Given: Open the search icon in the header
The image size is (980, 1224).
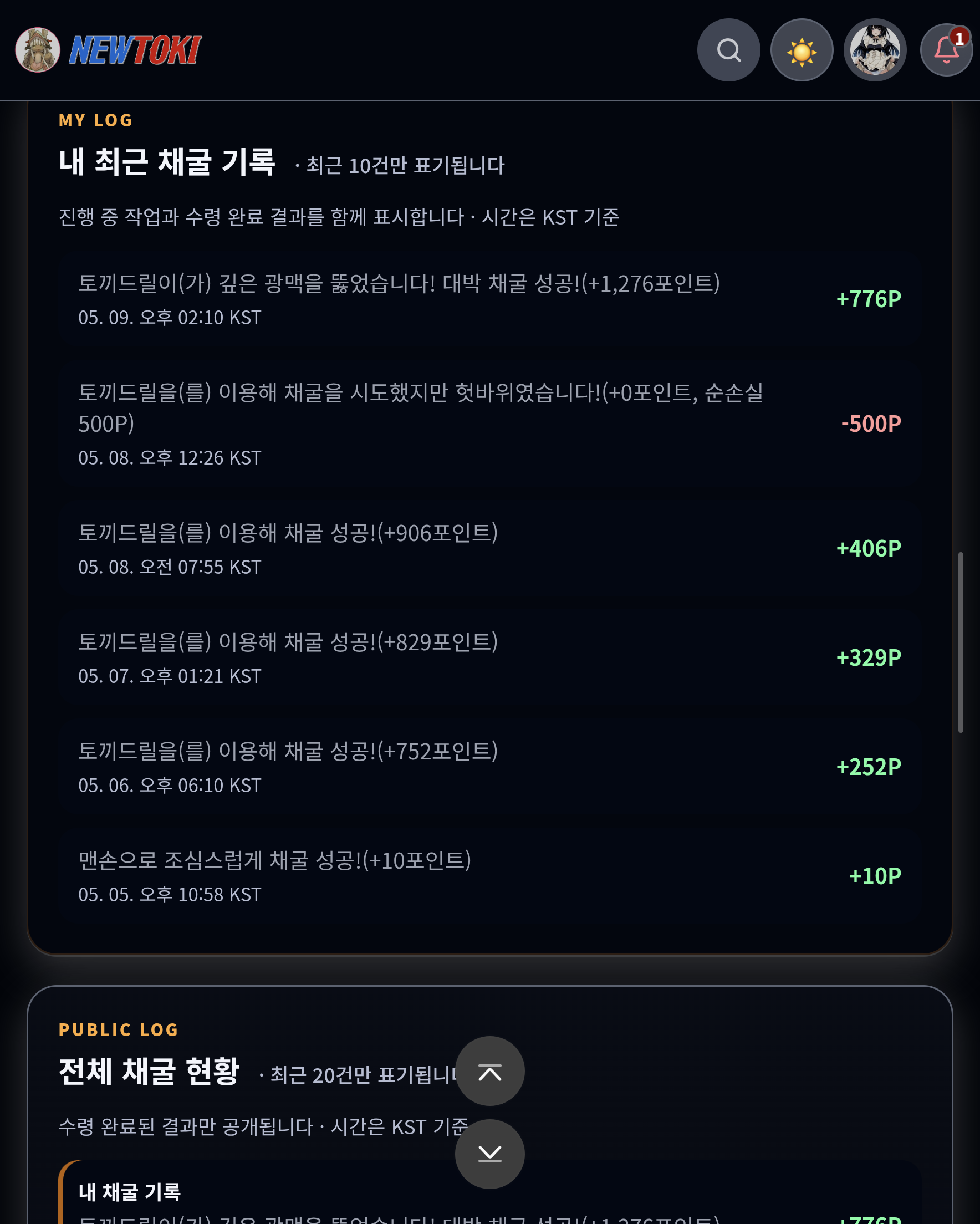Looking at the screenshot, I should pos(728,50).
